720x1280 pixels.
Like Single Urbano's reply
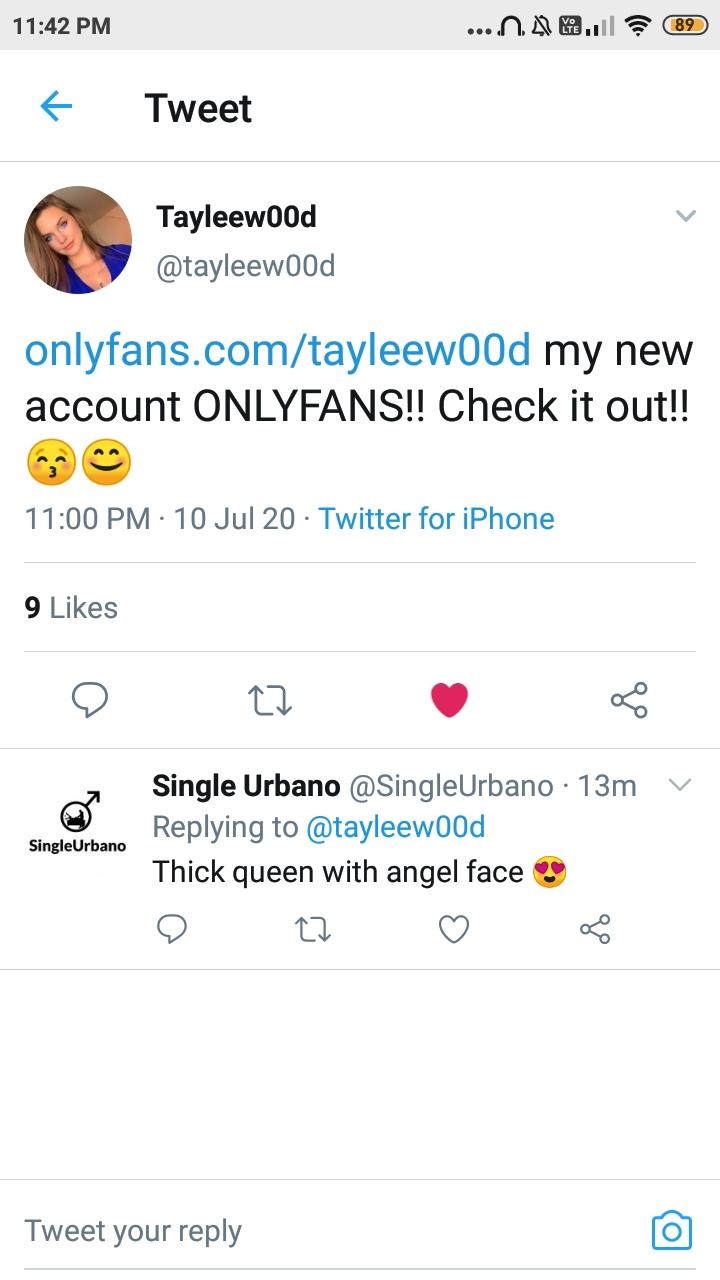tap(454, 930)
